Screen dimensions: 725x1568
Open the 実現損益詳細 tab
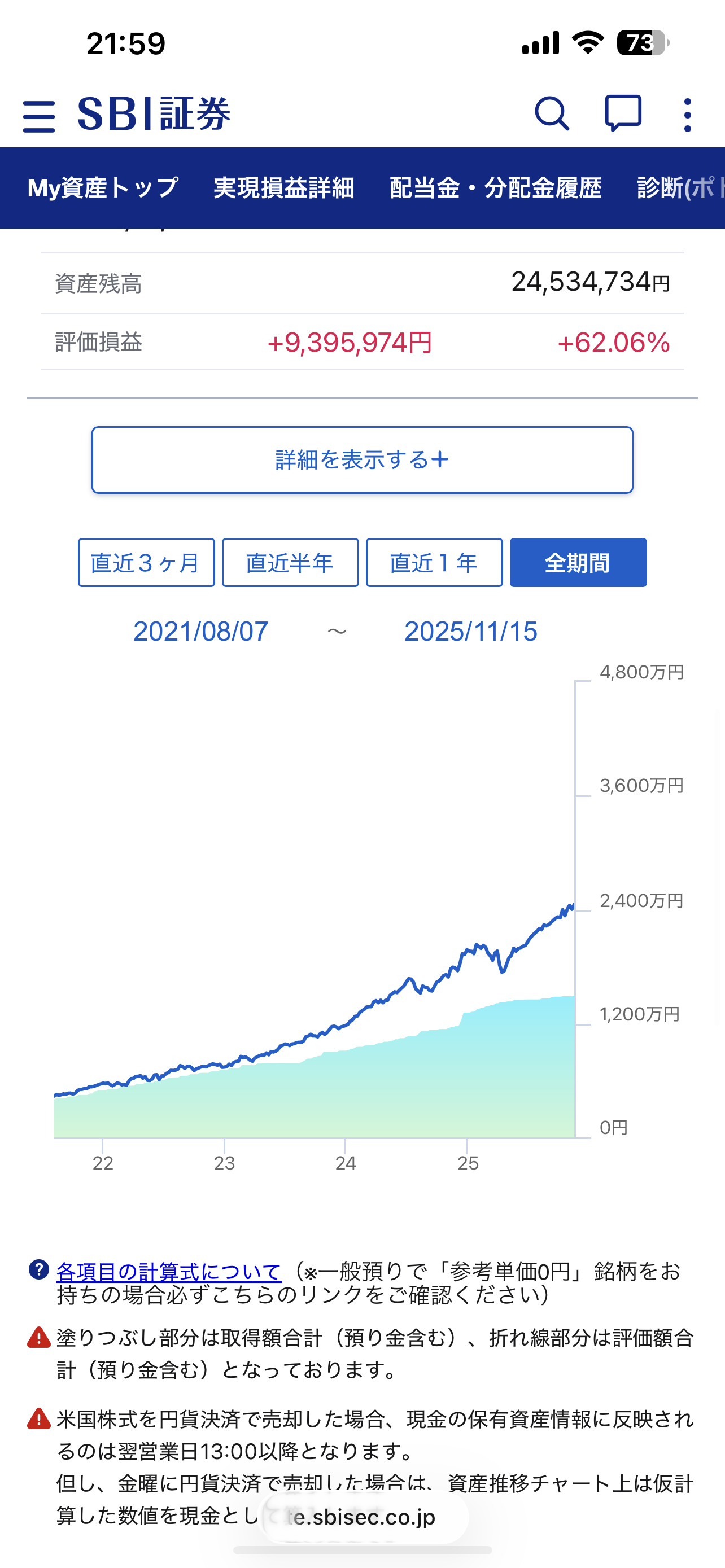click(x=283, y=188)
